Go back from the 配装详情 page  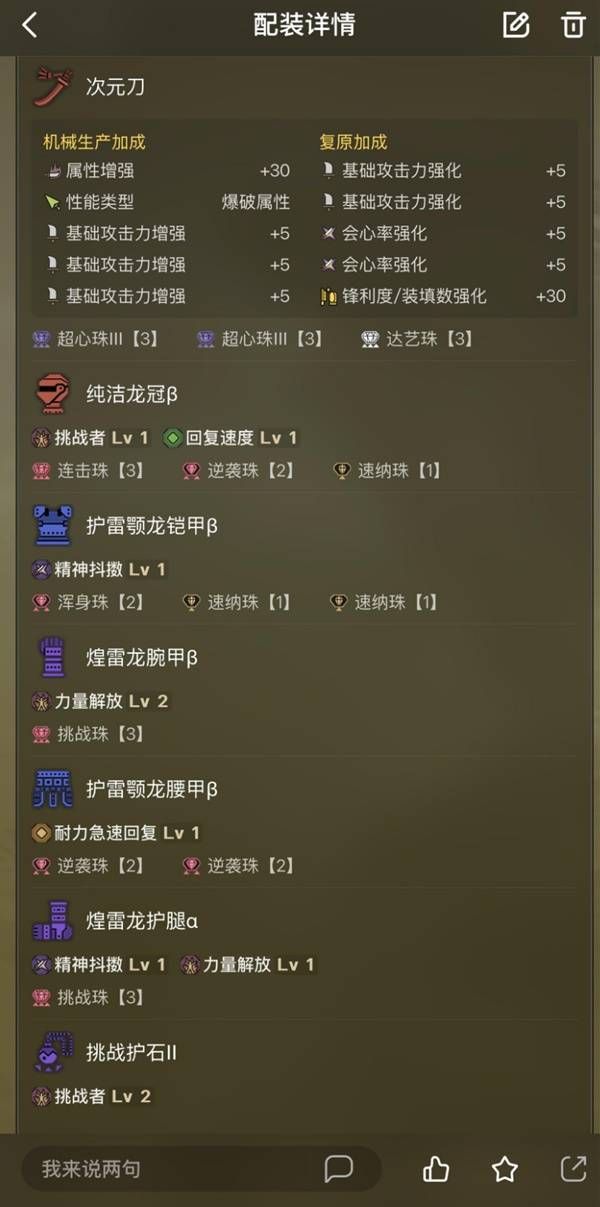29,26
